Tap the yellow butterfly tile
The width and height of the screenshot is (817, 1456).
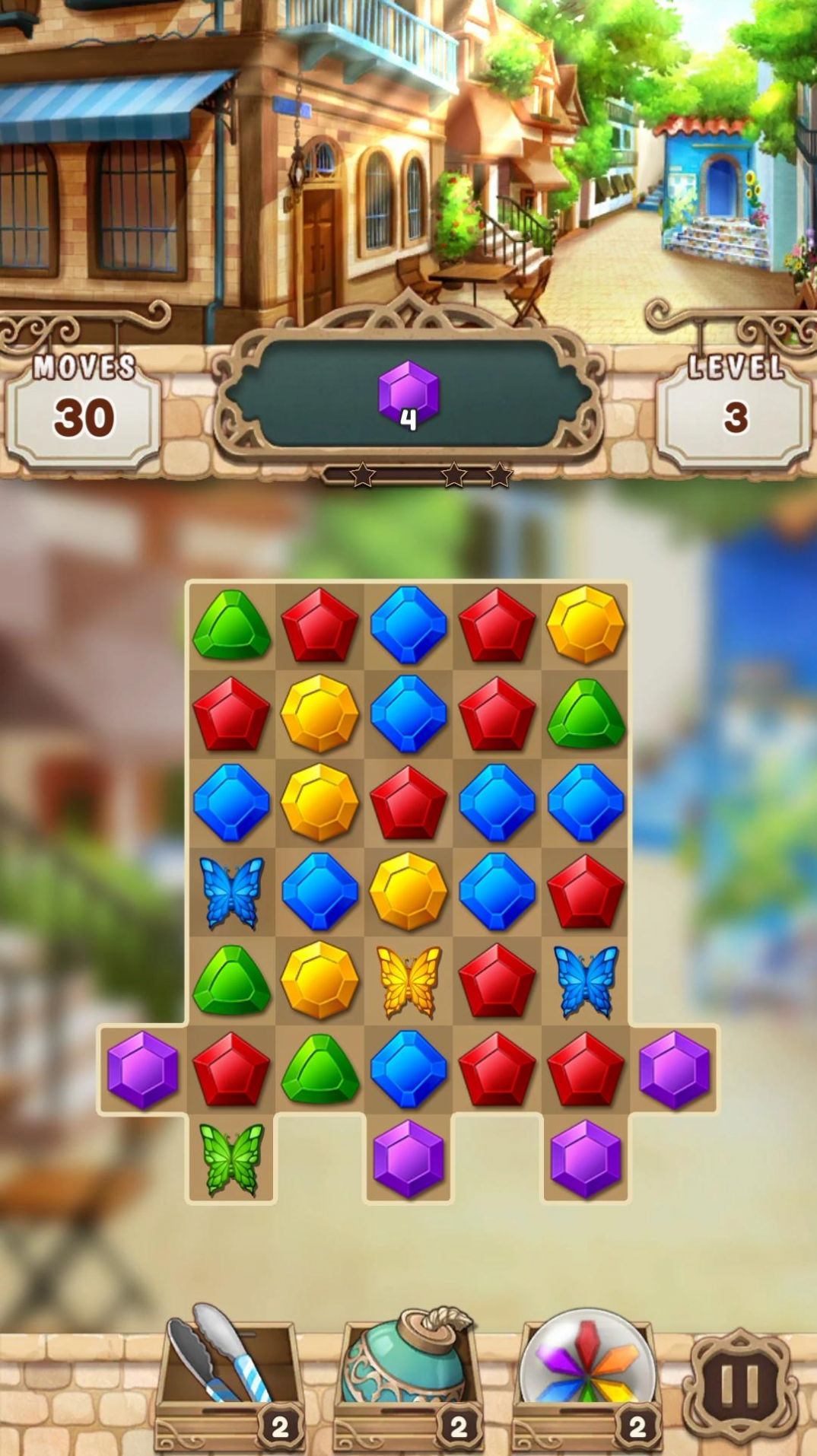click(409, 981)
